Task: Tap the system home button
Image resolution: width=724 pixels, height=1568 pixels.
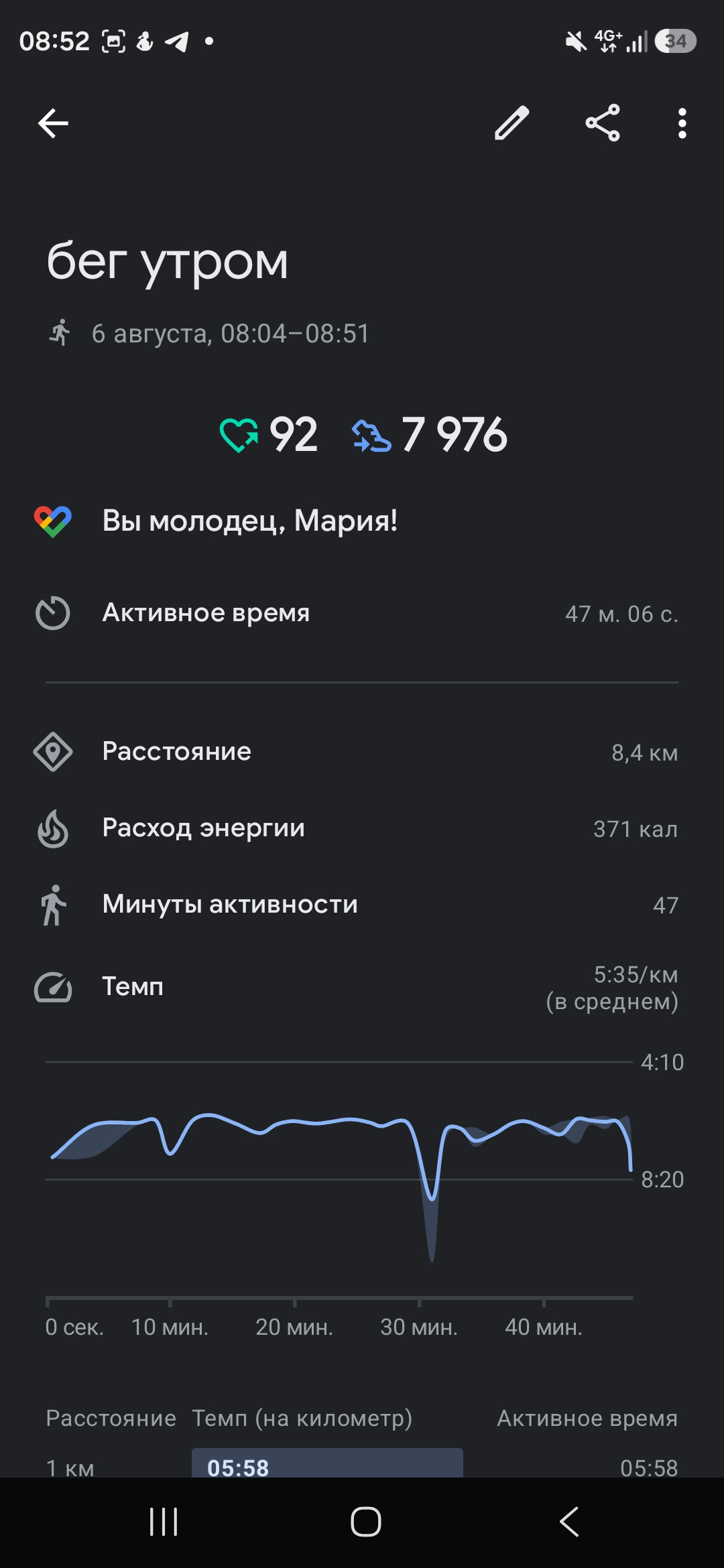Action: pos(366,1521)
